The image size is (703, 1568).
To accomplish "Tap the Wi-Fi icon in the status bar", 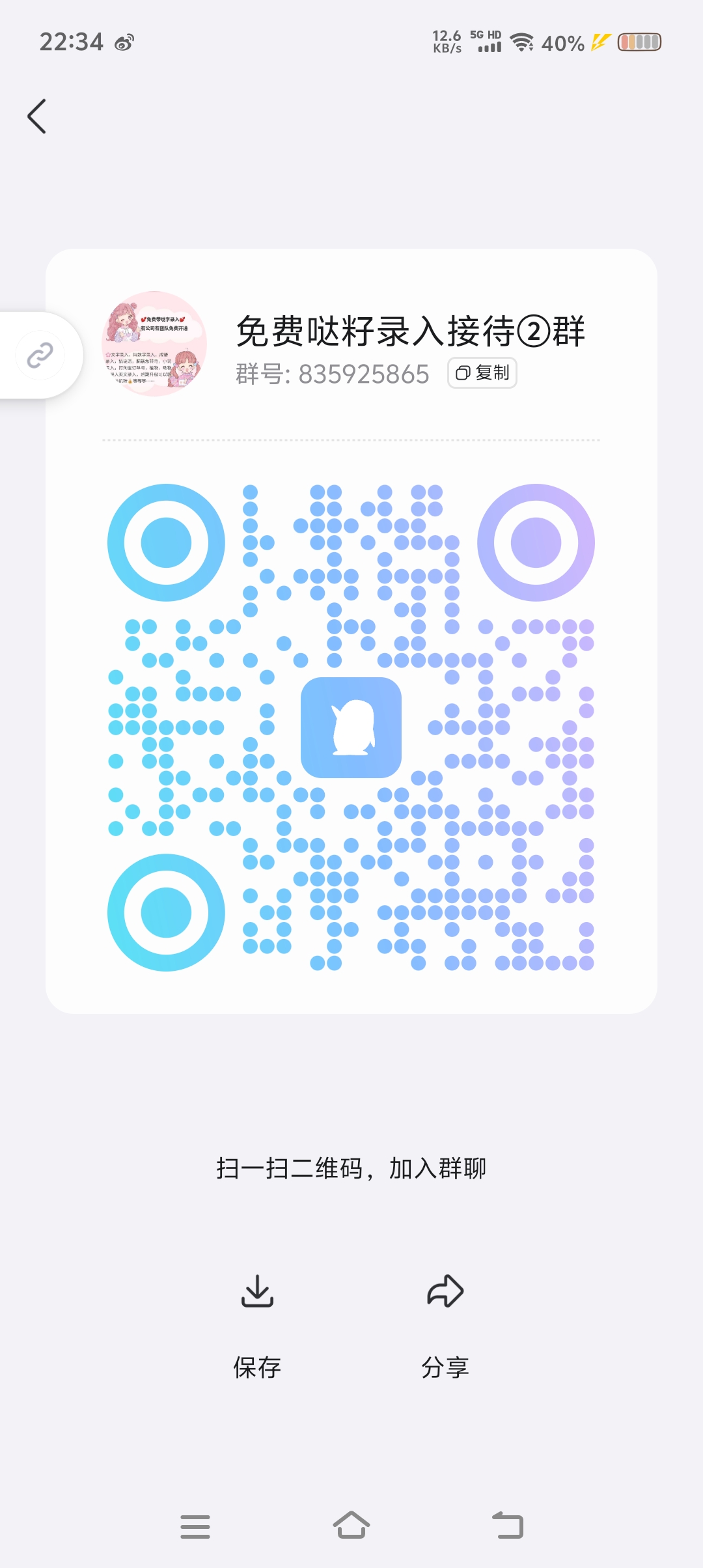I will pos(521,42).
